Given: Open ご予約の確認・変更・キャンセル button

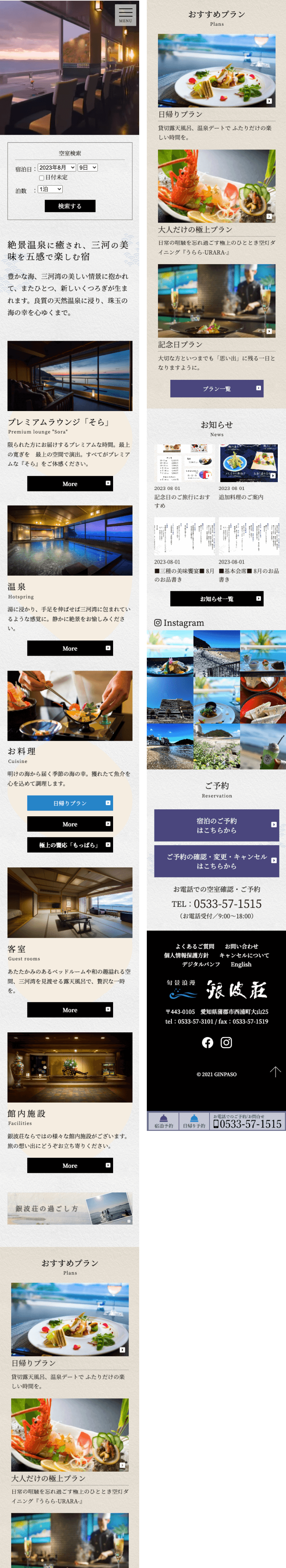Looking at the screenshot, I should pos(217,861).
